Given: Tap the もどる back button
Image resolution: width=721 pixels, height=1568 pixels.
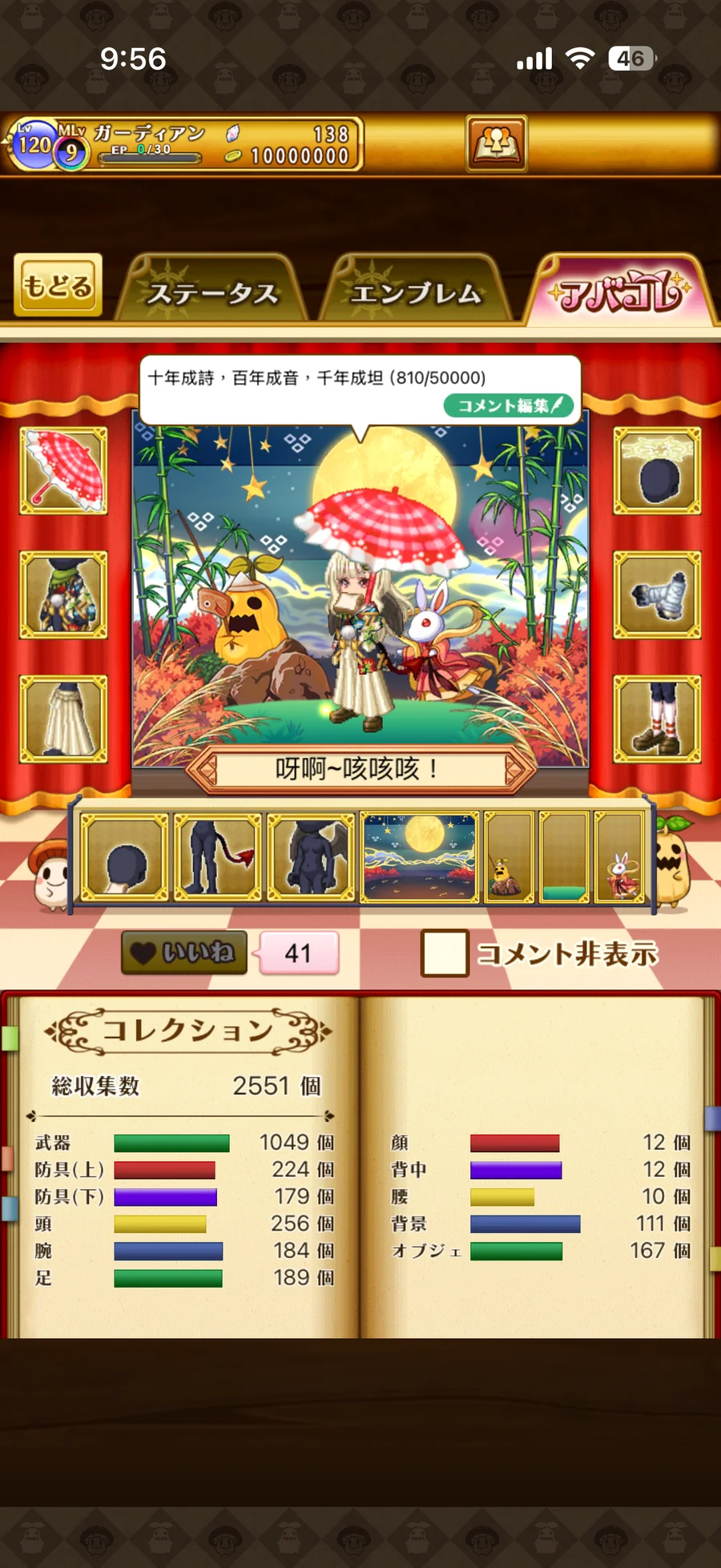Looking at the screenshot, I should (x=58, y=285).
